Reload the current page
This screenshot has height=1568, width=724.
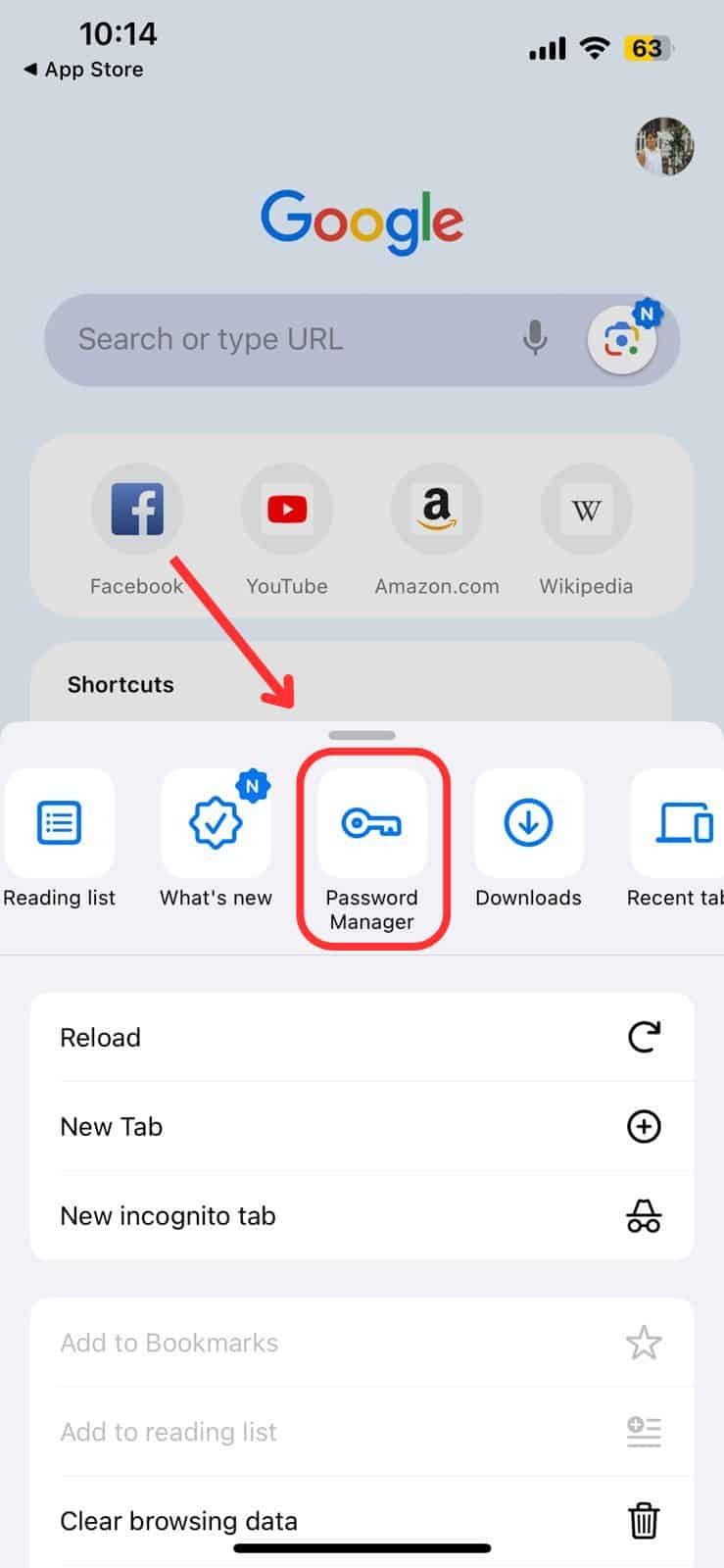(x=362, y=1037)
